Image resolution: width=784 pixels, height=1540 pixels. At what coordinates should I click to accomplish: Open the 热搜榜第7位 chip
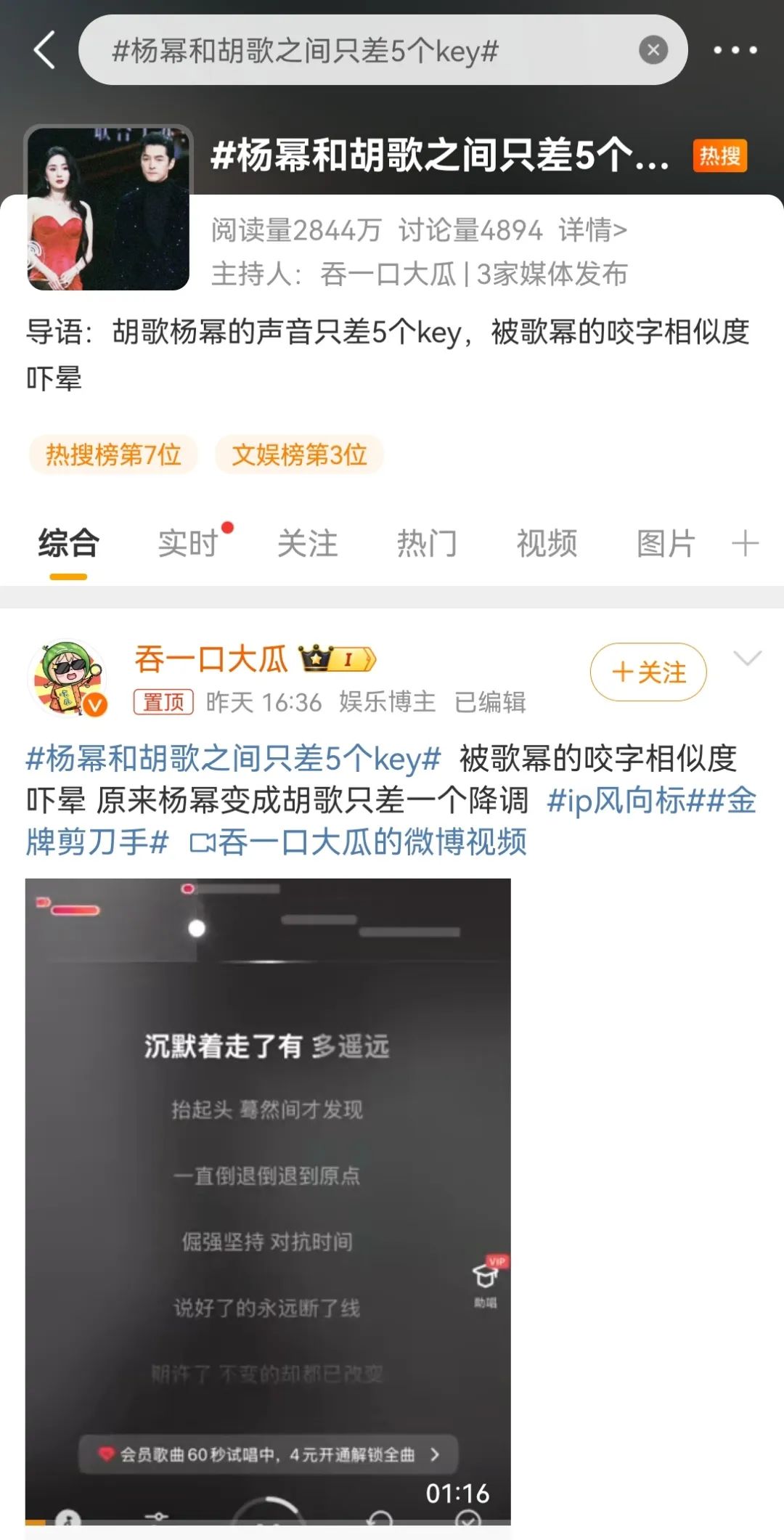[x=113, y=455]
